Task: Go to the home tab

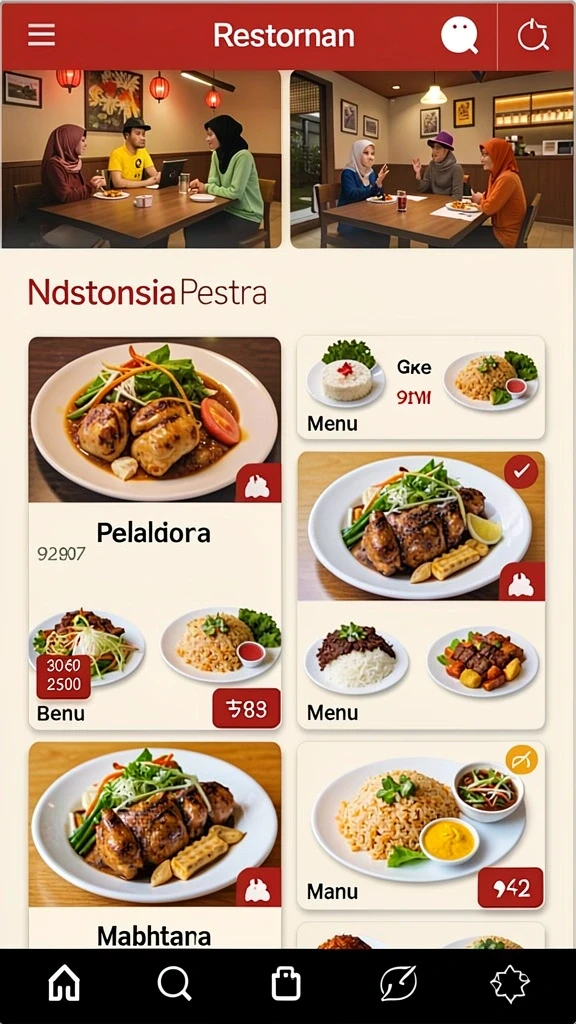Action: click(65, 984)
